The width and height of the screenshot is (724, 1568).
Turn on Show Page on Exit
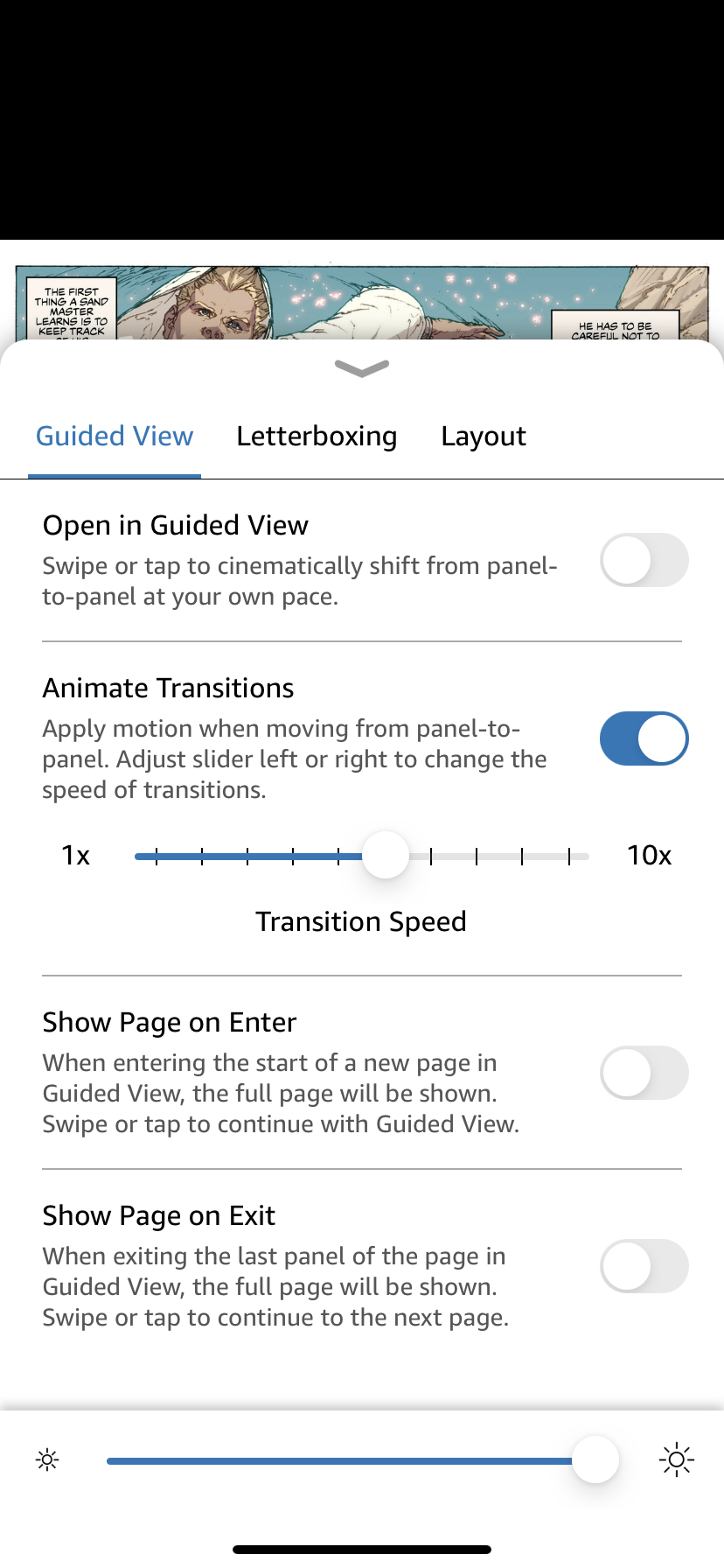point(644,1266)
